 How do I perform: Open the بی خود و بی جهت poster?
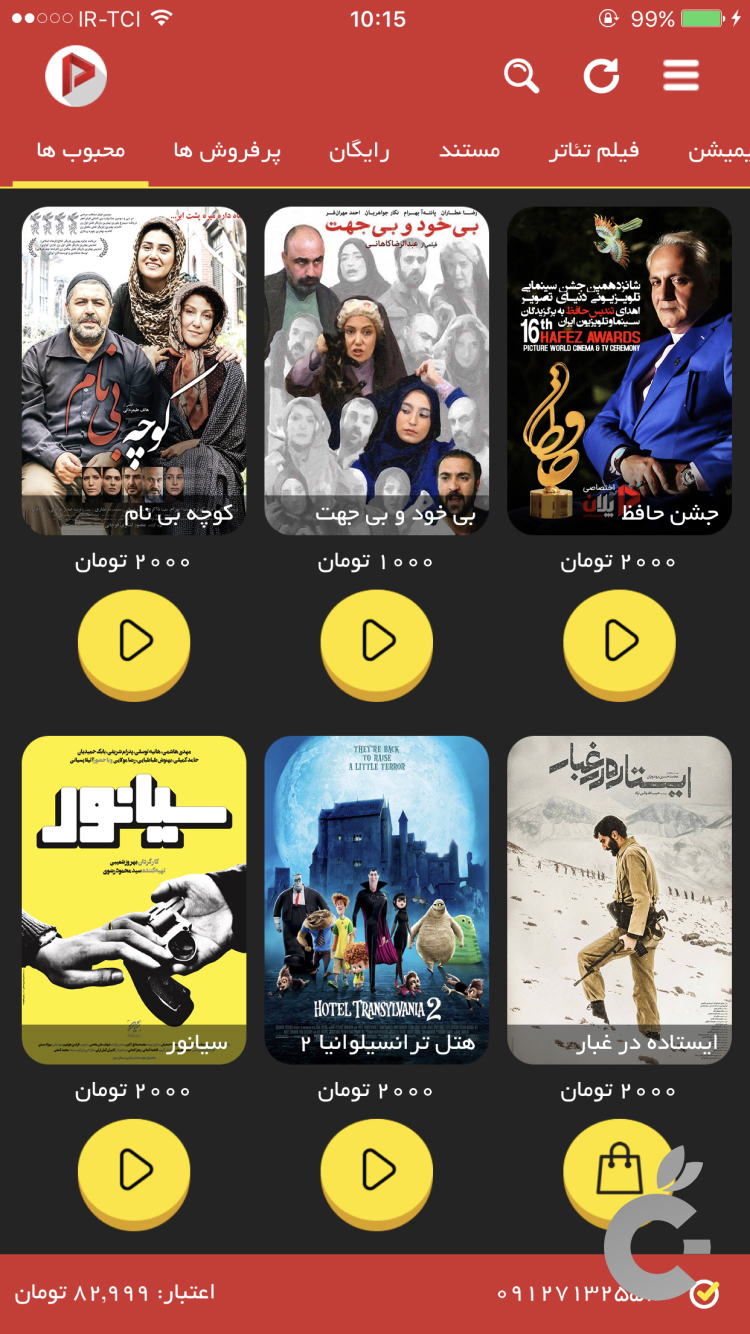coord(377,370)
